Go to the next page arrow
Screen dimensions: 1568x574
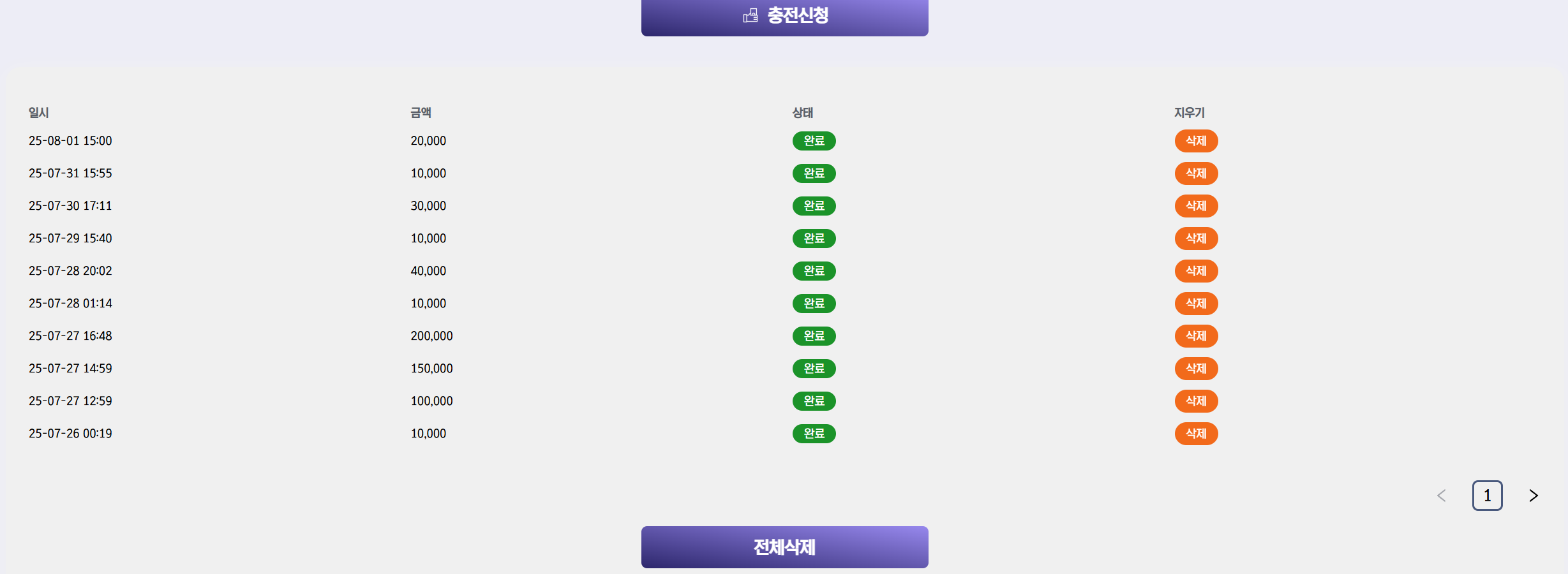(1534, 496)
